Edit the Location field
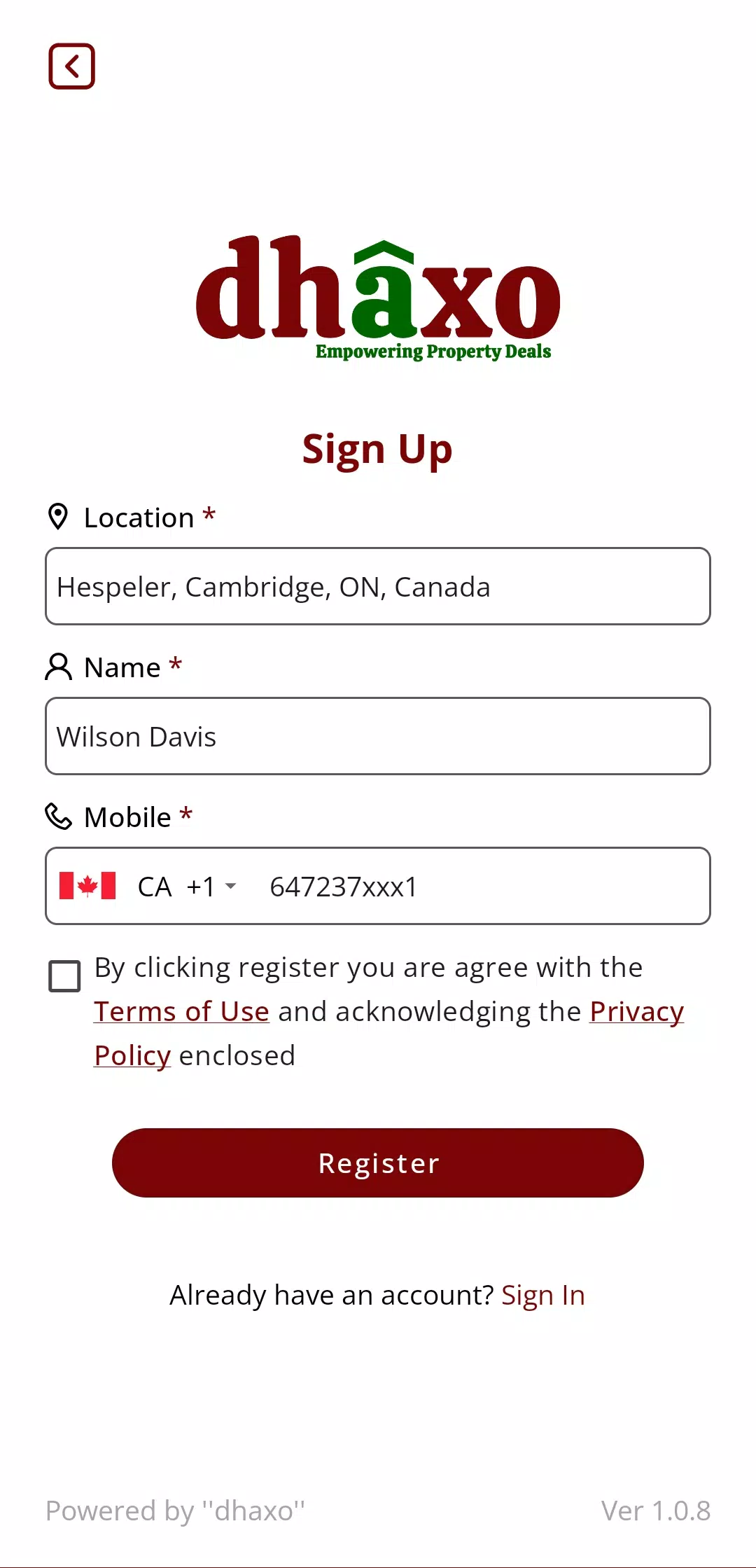The height and width of the screenshot is (1568, 756). coord(378,587)
